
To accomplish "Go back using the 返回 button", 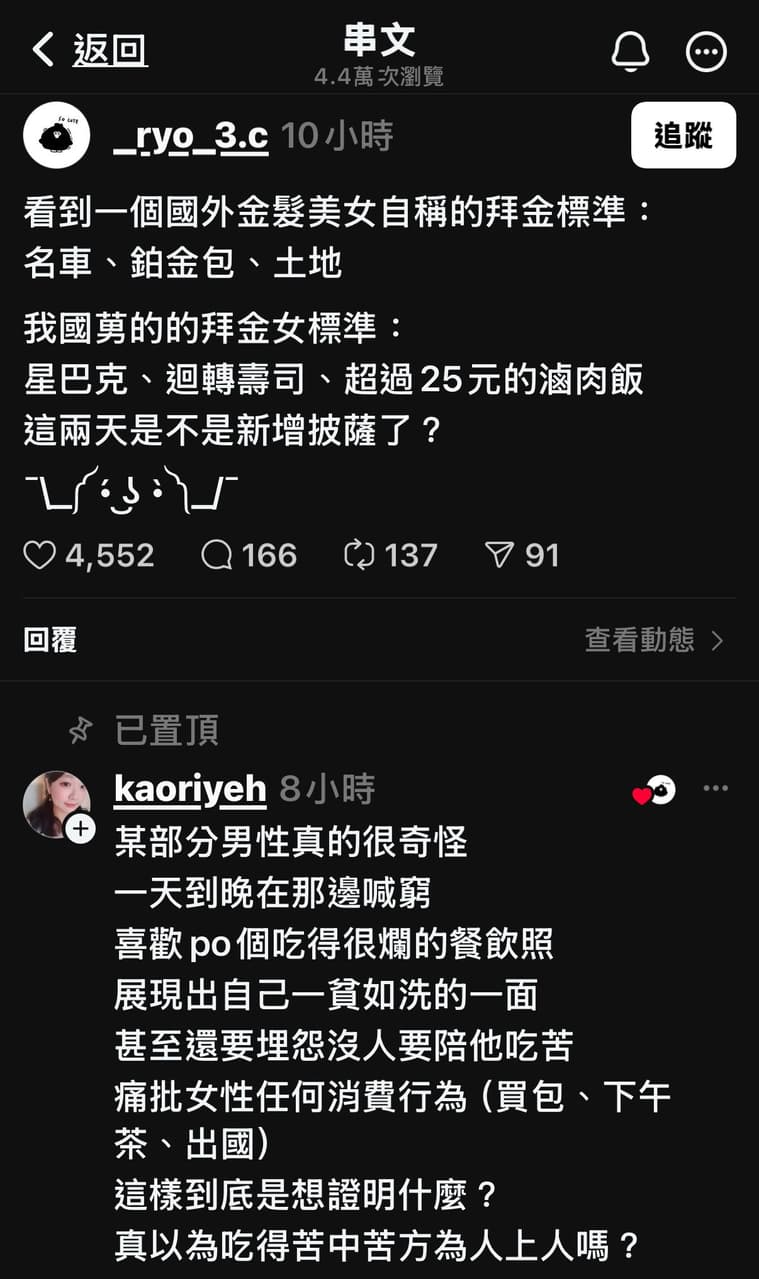I will click(x=90, y=50).
